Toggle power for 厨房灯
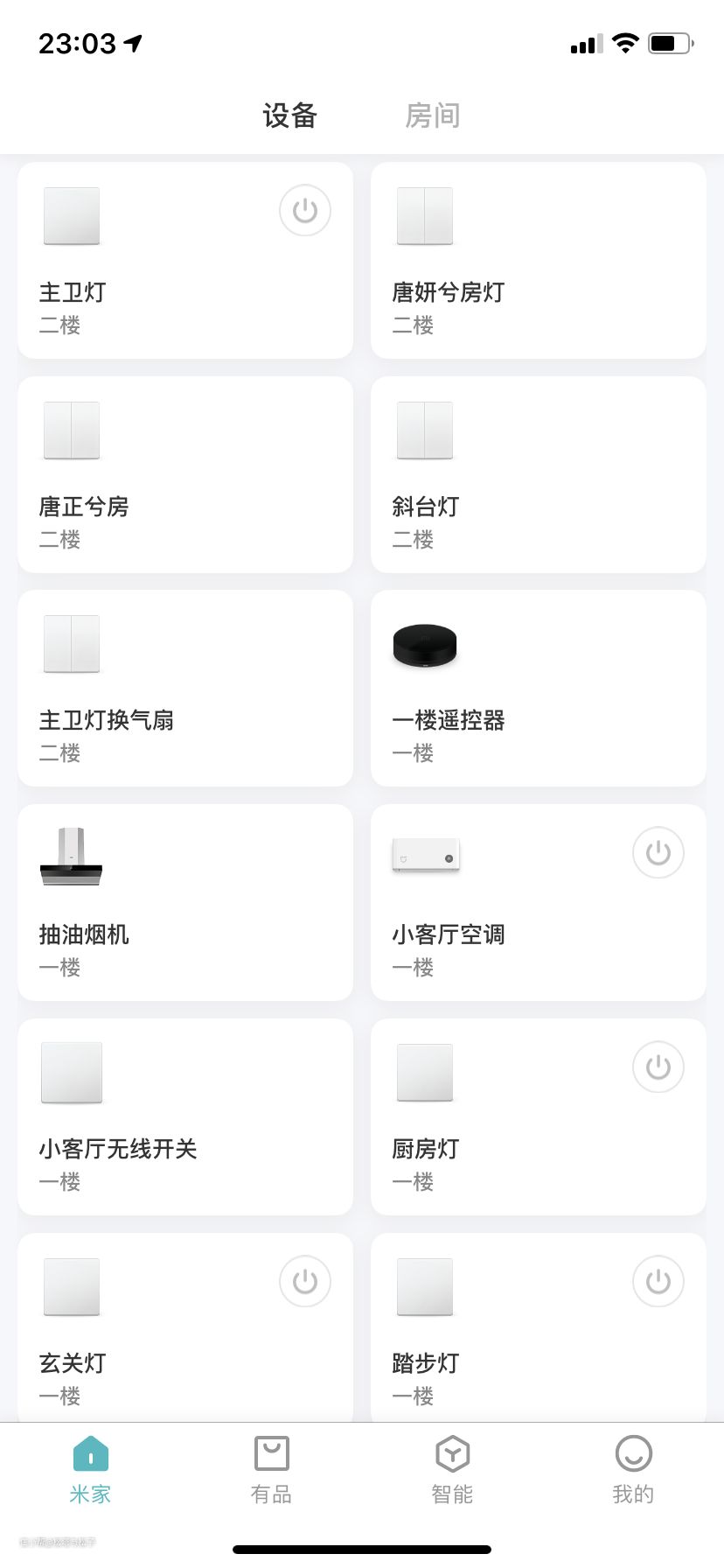Screen dimensions: 724x1568 click(x=658, y=1067)
